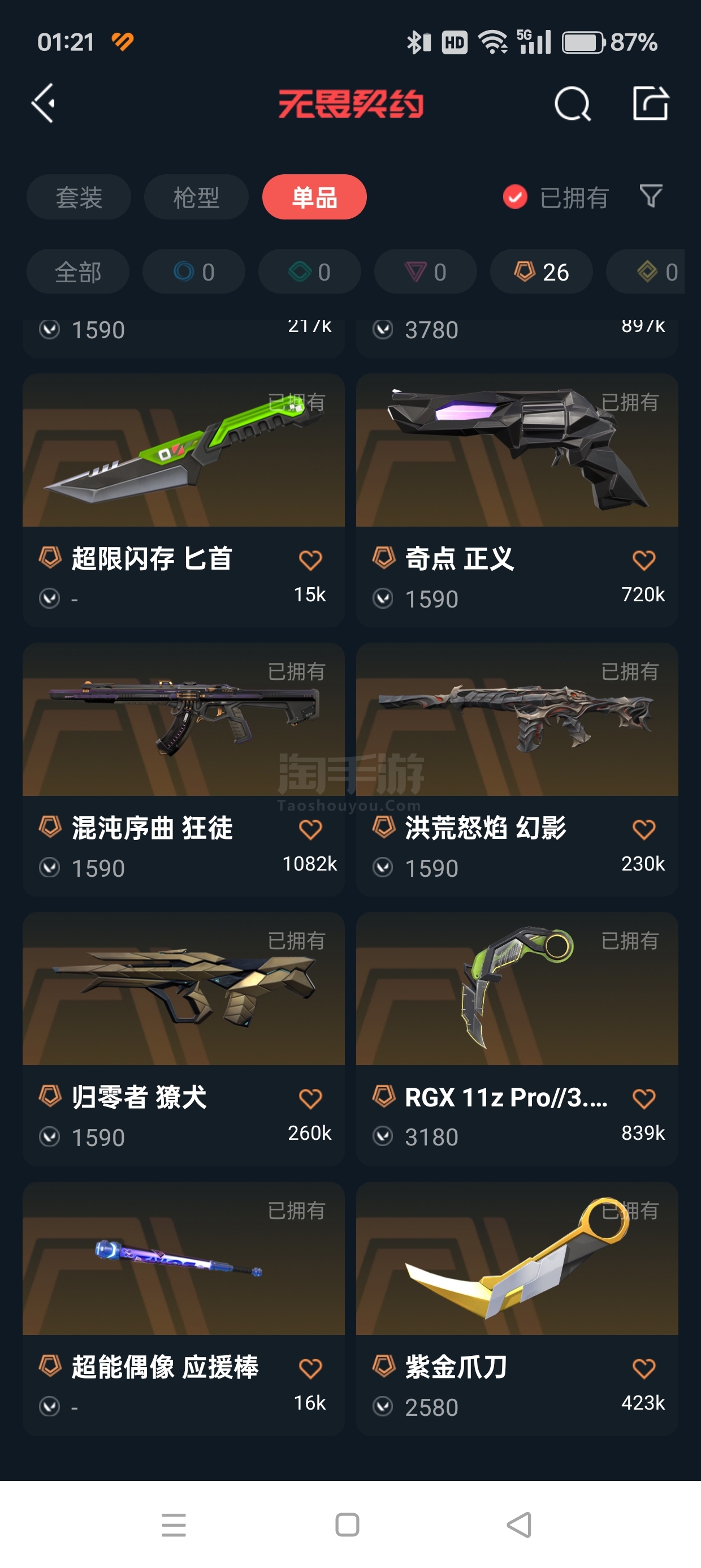701x1568 pixels.
Task: Switch to the 枪型 tab
Action: coord(196,197)
